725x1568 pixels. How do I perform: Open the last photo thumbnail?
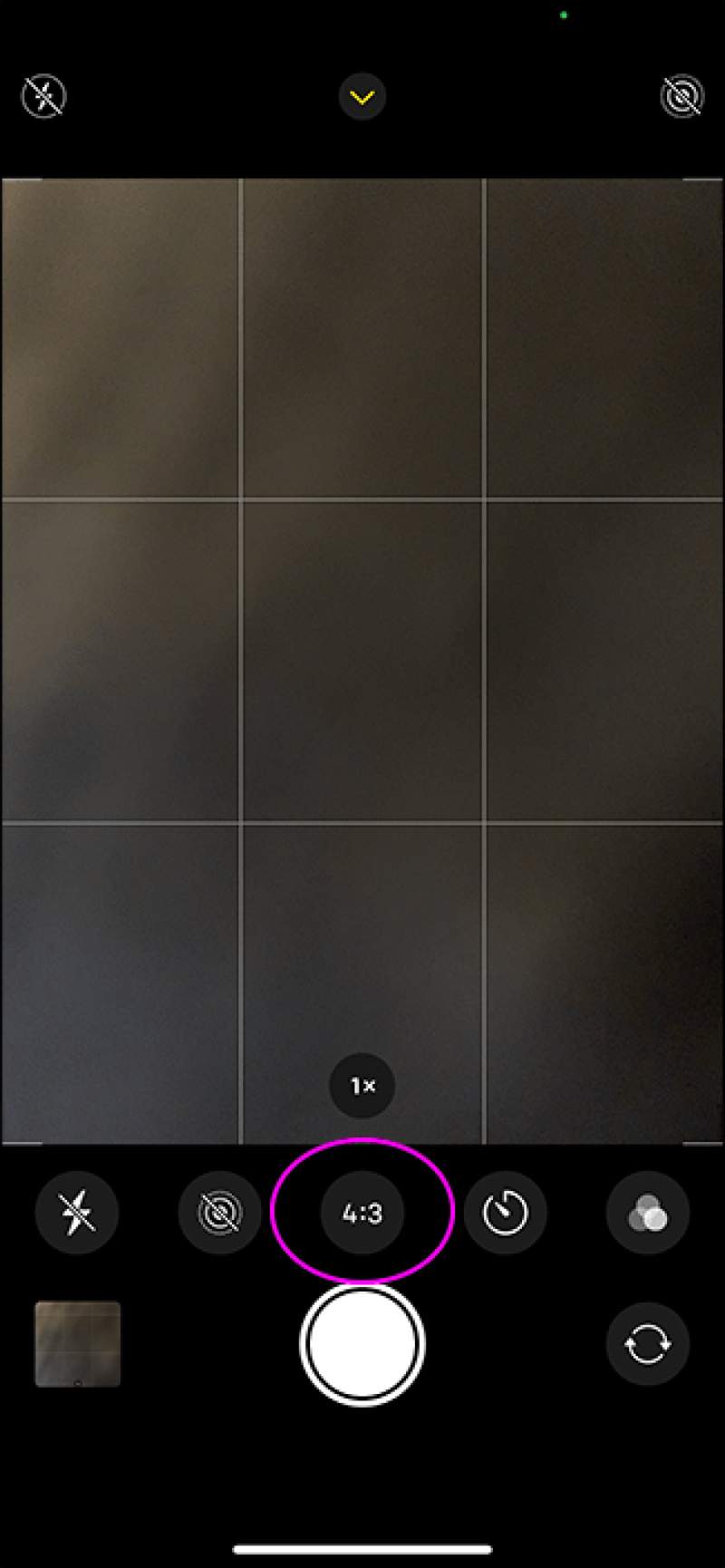click(x=78, y=1344)
